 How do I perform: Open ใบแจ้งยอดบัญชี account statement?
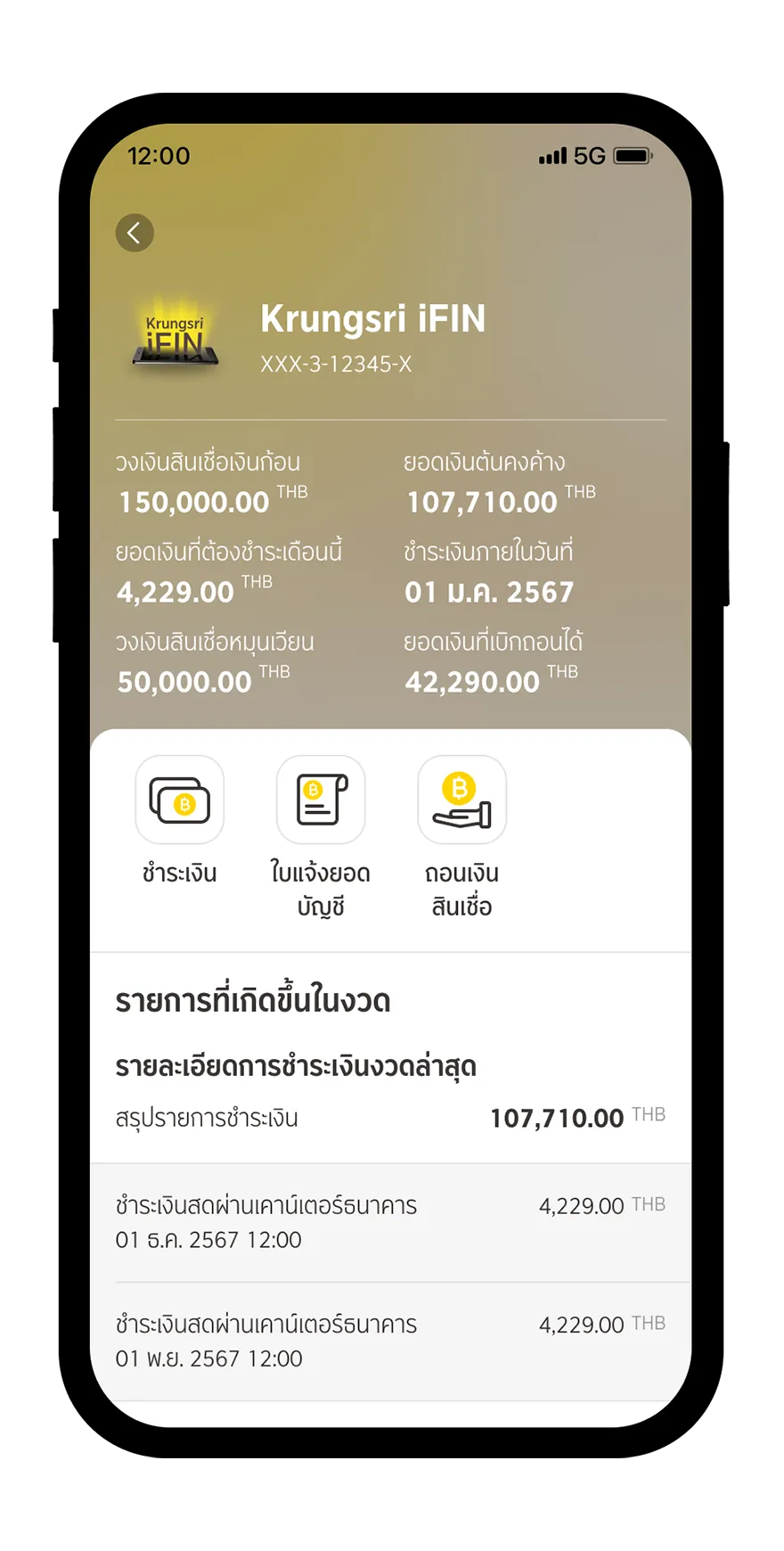click(321, 800)
